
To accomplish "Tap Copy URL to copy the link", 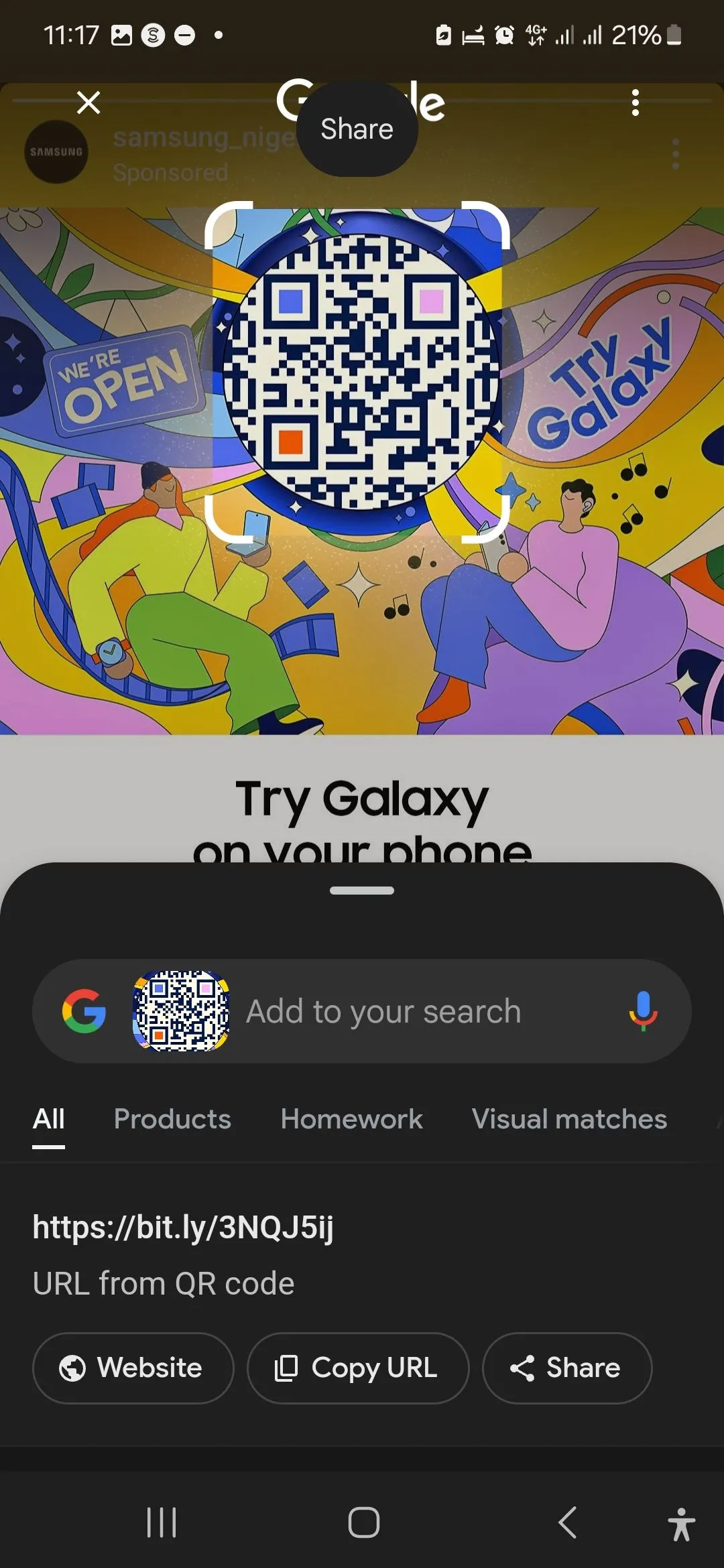I will pos(357,1368).
